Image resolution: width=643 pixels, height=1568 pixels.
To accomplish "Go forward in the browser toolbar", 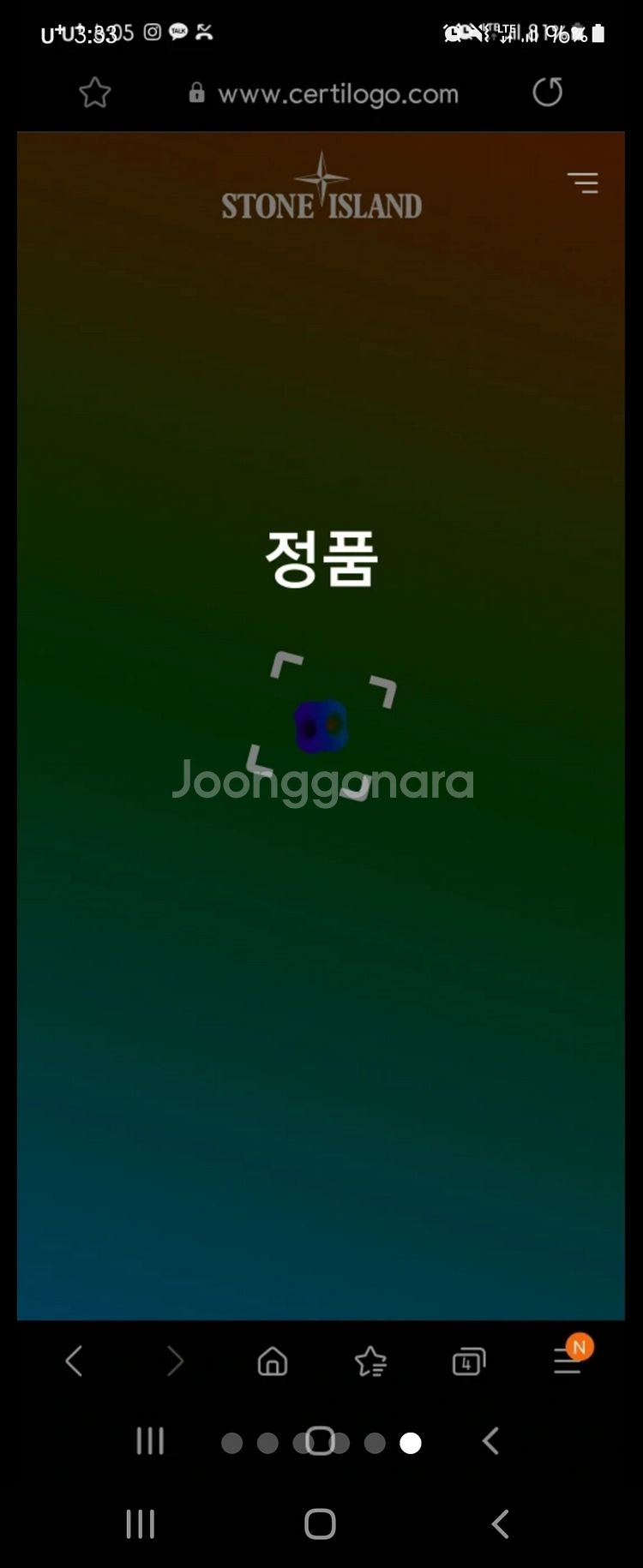I will [x=175, y=1361].
